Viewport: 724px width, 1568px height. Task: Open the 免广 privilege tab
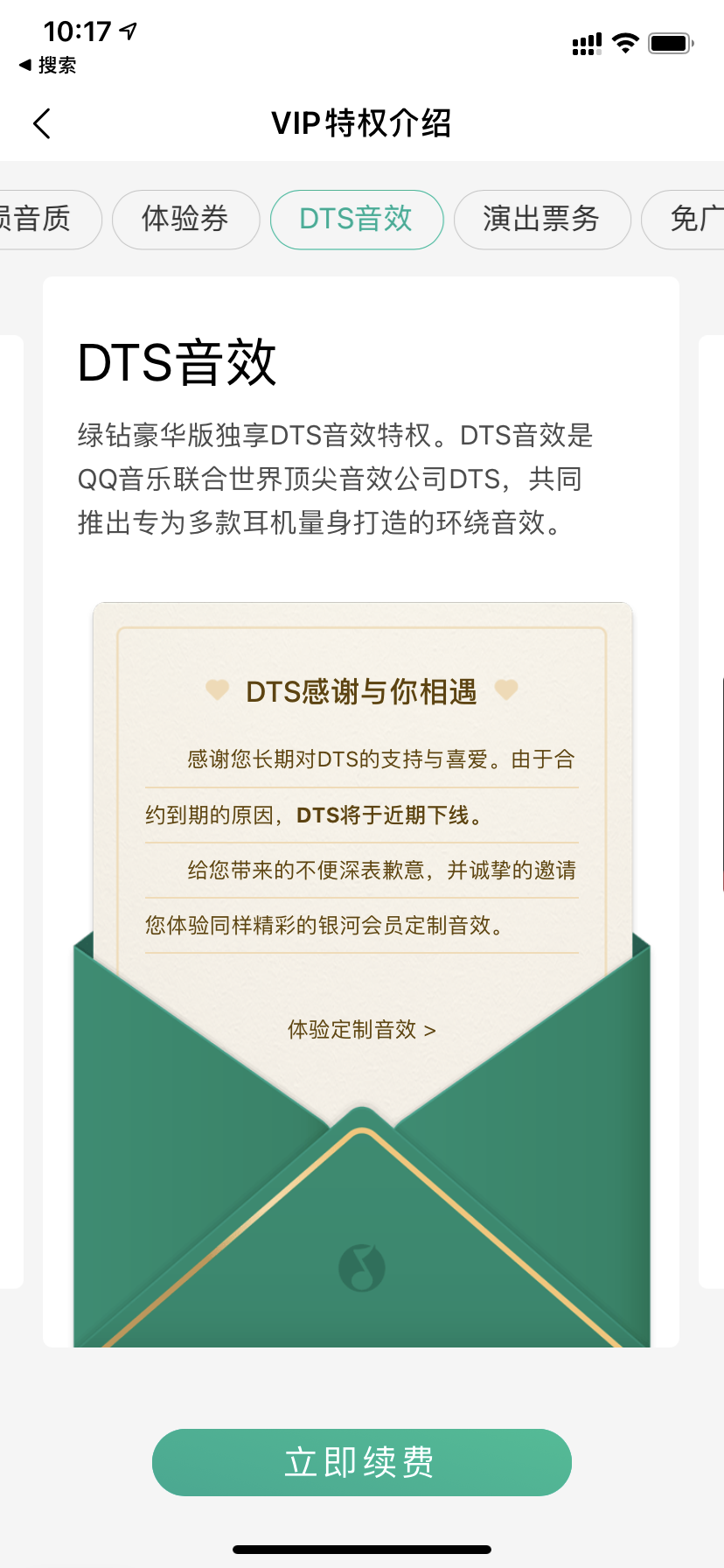pos(697,220)
